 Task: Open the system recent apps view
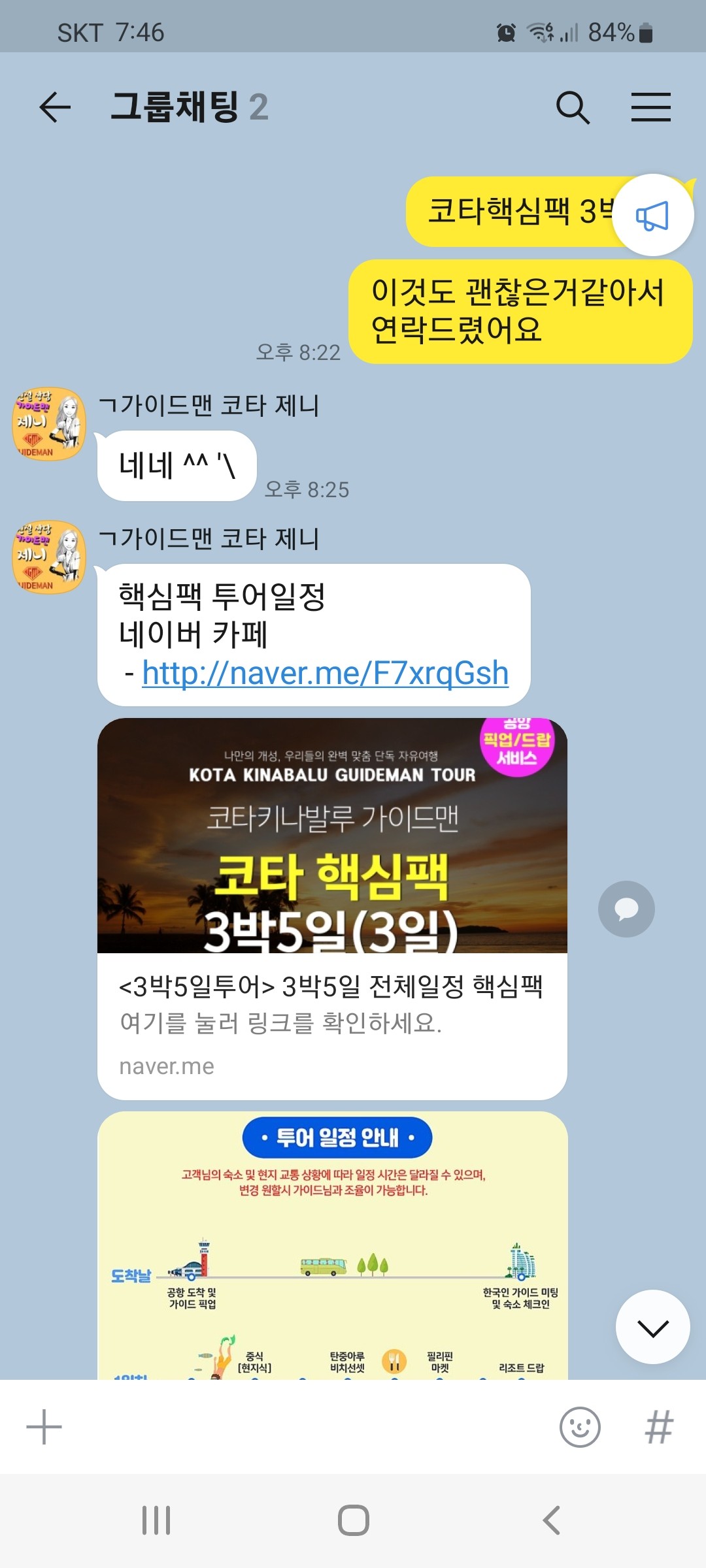click(156, 1520)
